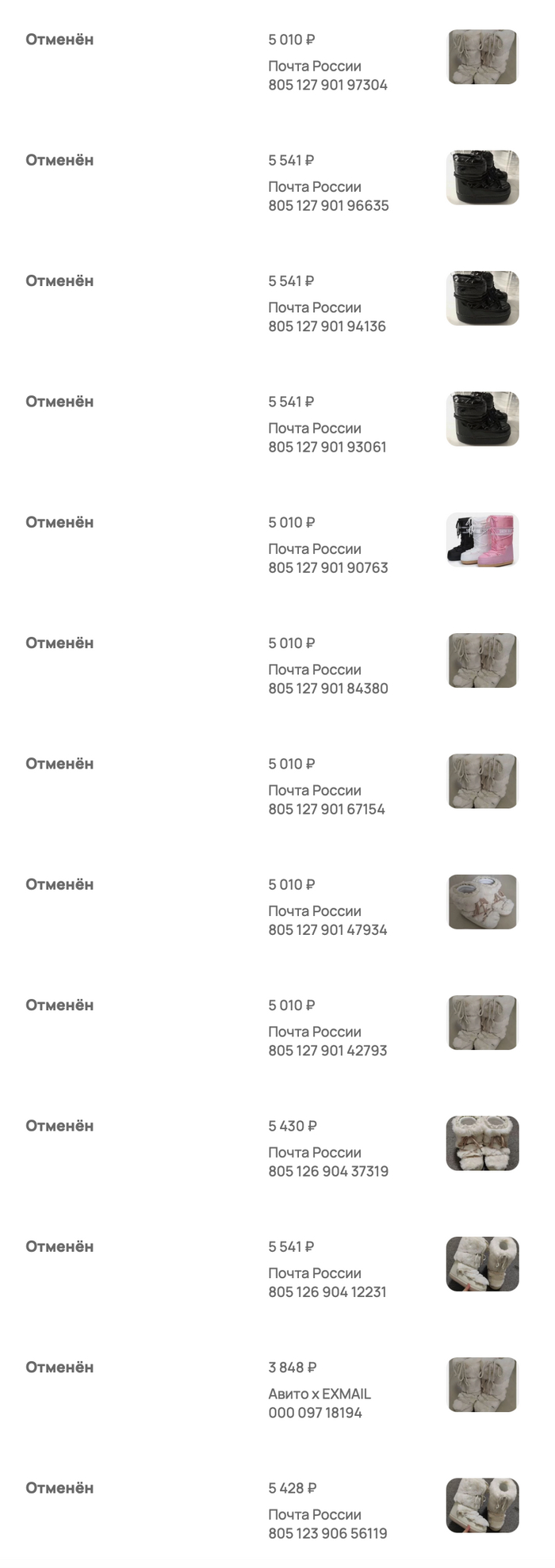
Task: Open cancelled order 805 127 901 97304
Action: point(327,85)
